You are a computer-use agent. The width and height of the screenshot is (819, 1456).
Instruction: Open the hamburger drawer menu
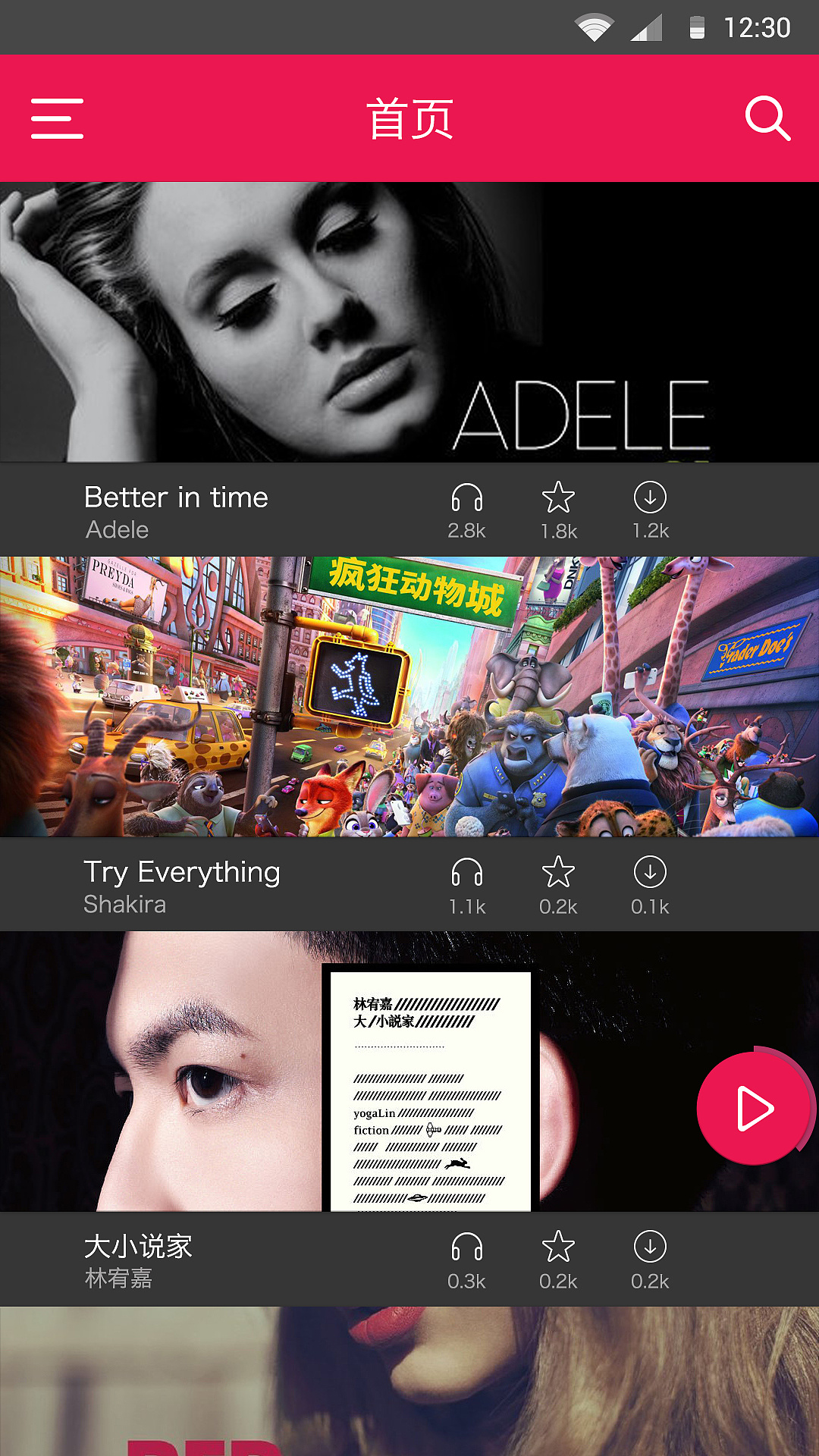(x=57, y=118)
